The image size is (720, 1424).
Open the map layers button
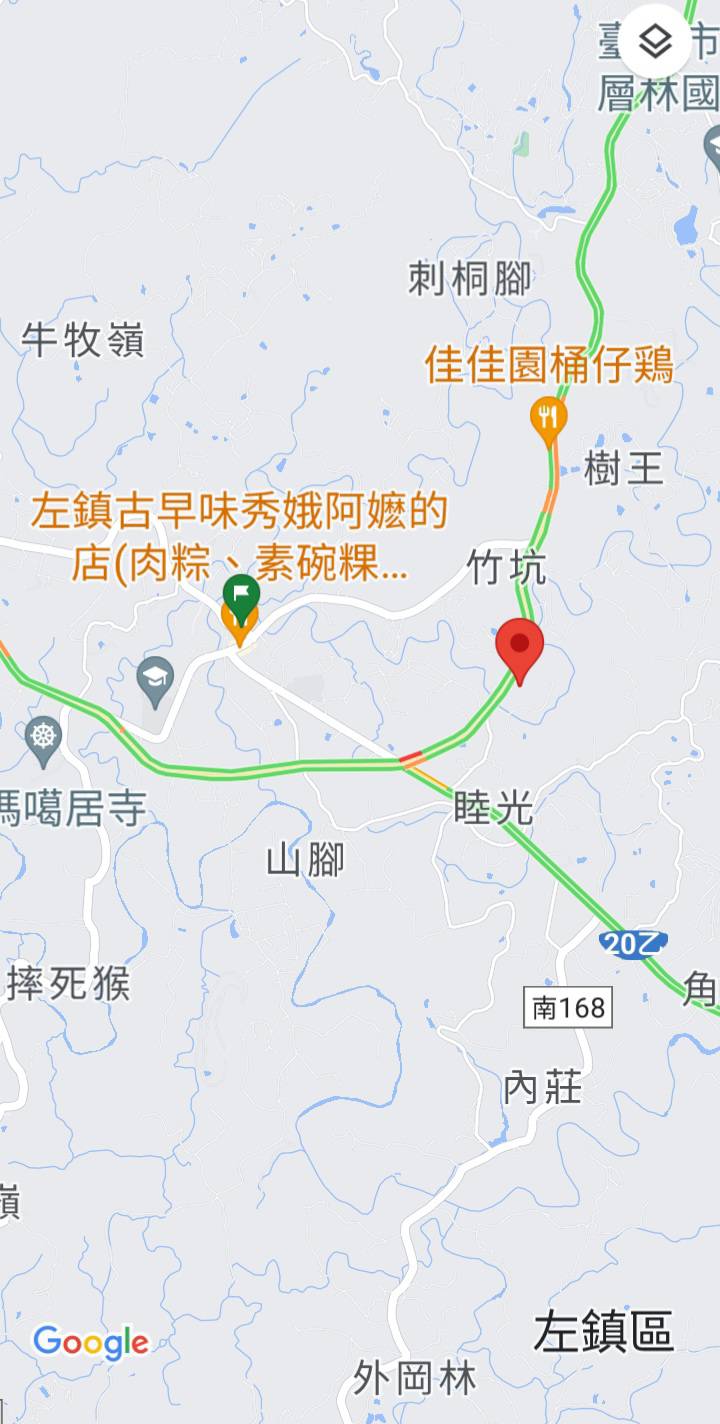point(655,41)
